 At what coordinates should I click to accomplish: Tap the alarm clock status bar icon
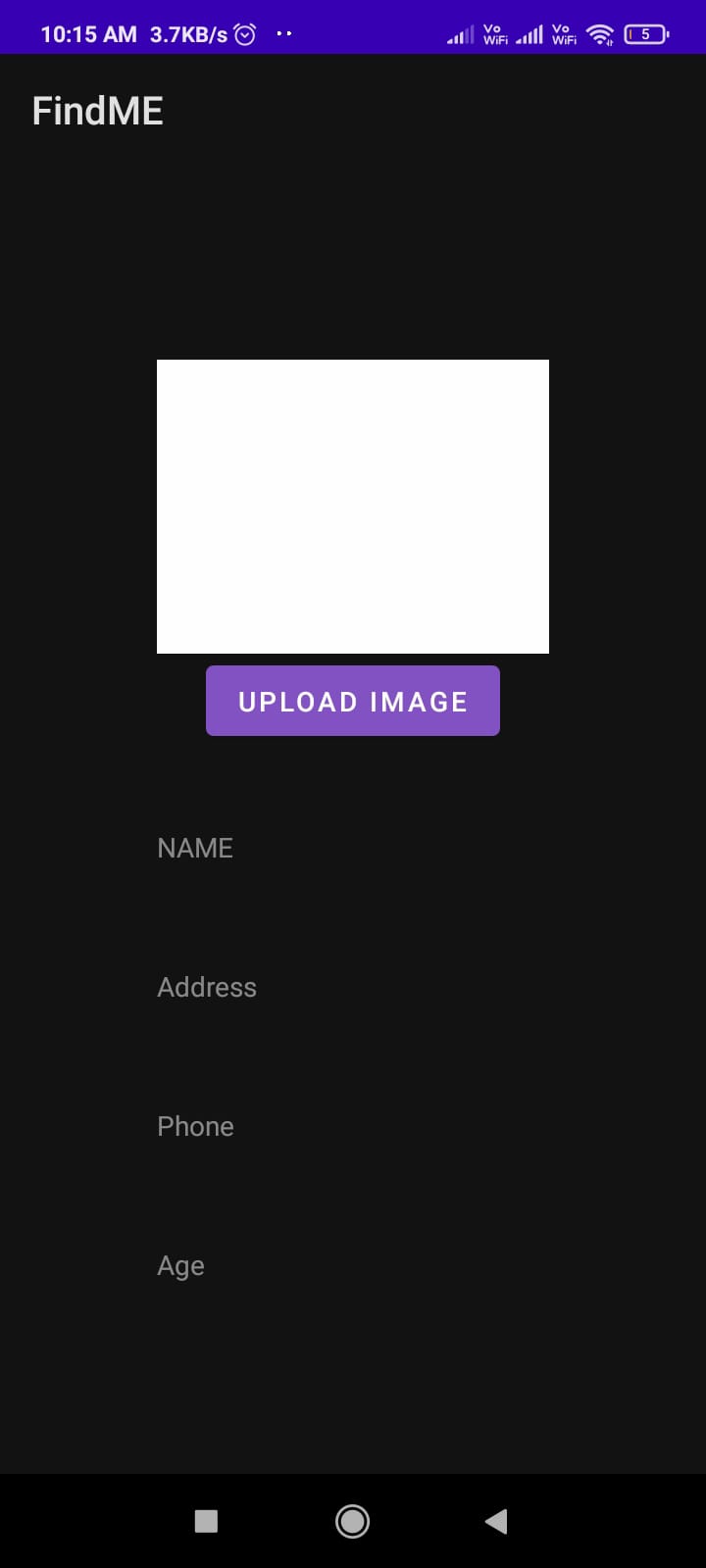(243, 33)
